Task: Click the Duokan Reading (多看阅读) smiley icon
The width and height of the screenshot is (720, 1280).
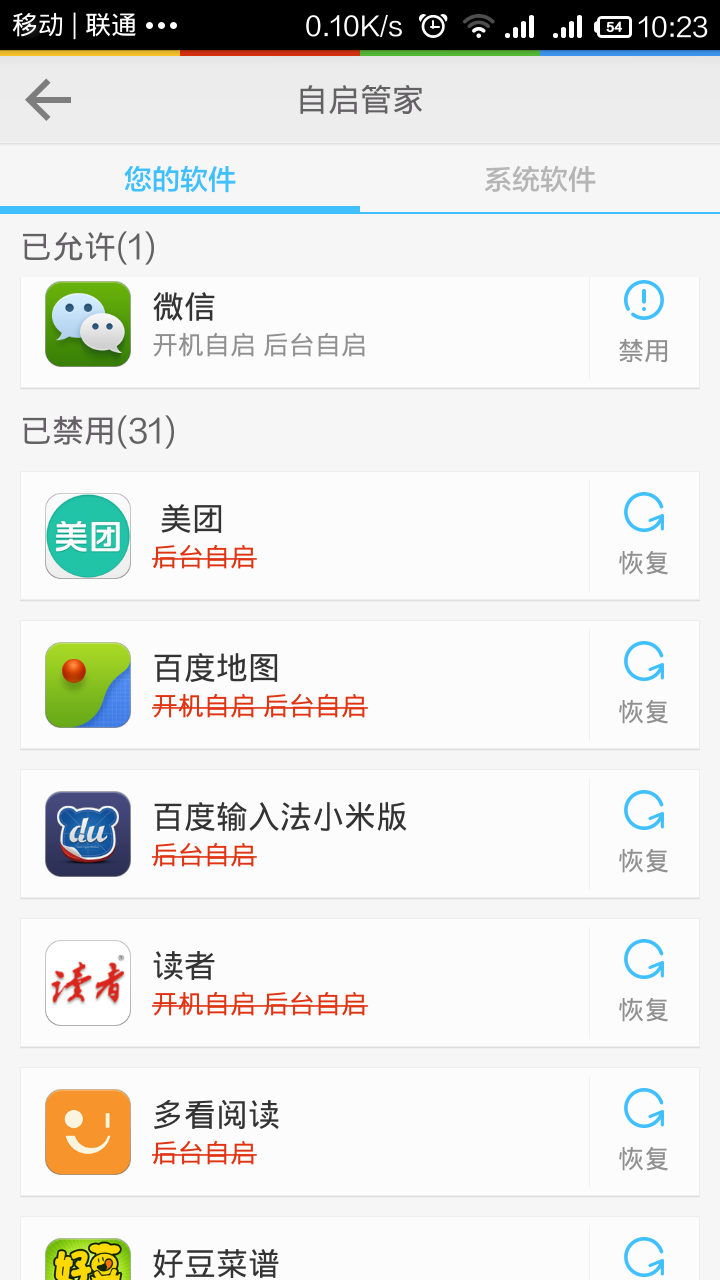Action: click(87, 1131)
